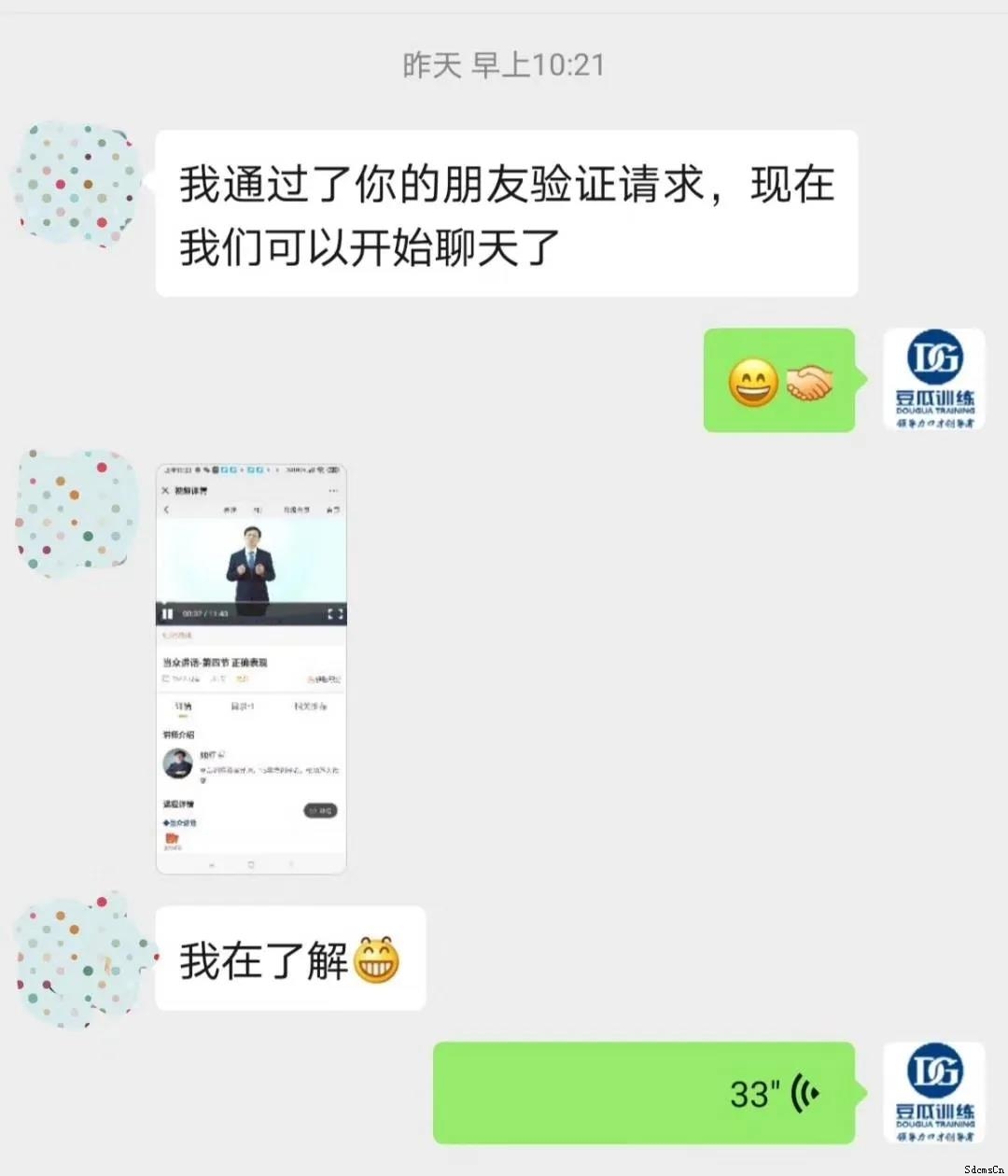Tap the 豆瓜训练 avatar beside the voice message
Image resolution: width=1008 pixels, height=1176 pixels.
(933, 1093)
